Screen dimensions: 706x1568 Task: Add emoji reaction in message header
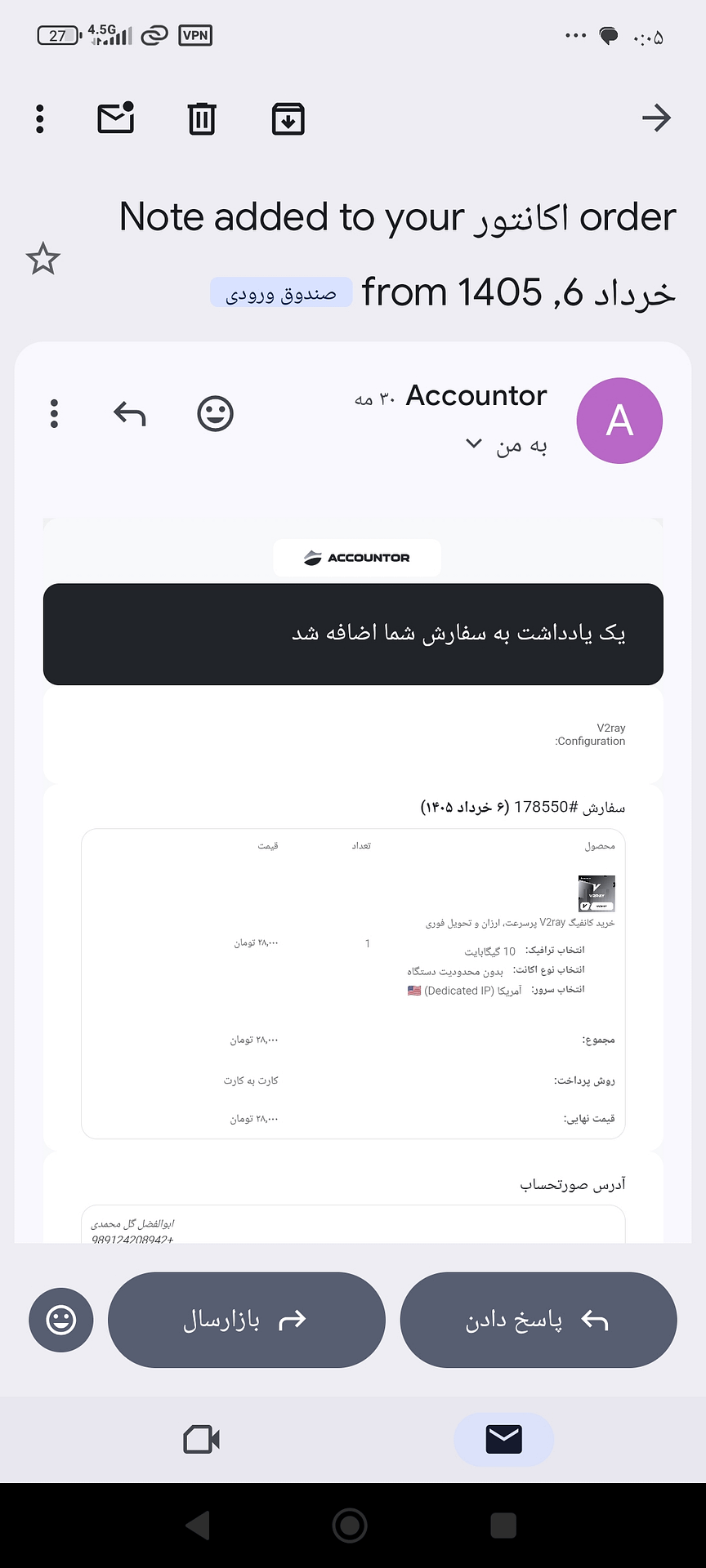[x=215, y=414]
